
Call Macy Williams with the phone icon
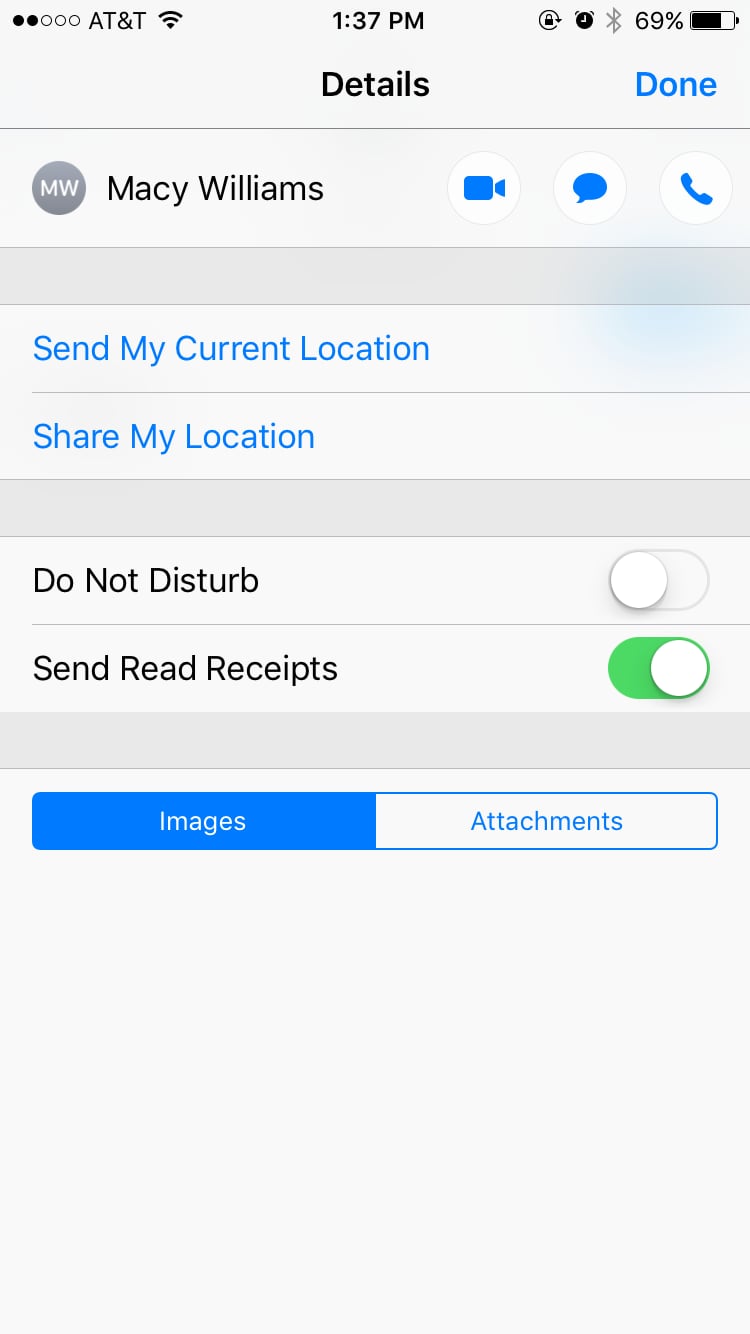point(696,188)
